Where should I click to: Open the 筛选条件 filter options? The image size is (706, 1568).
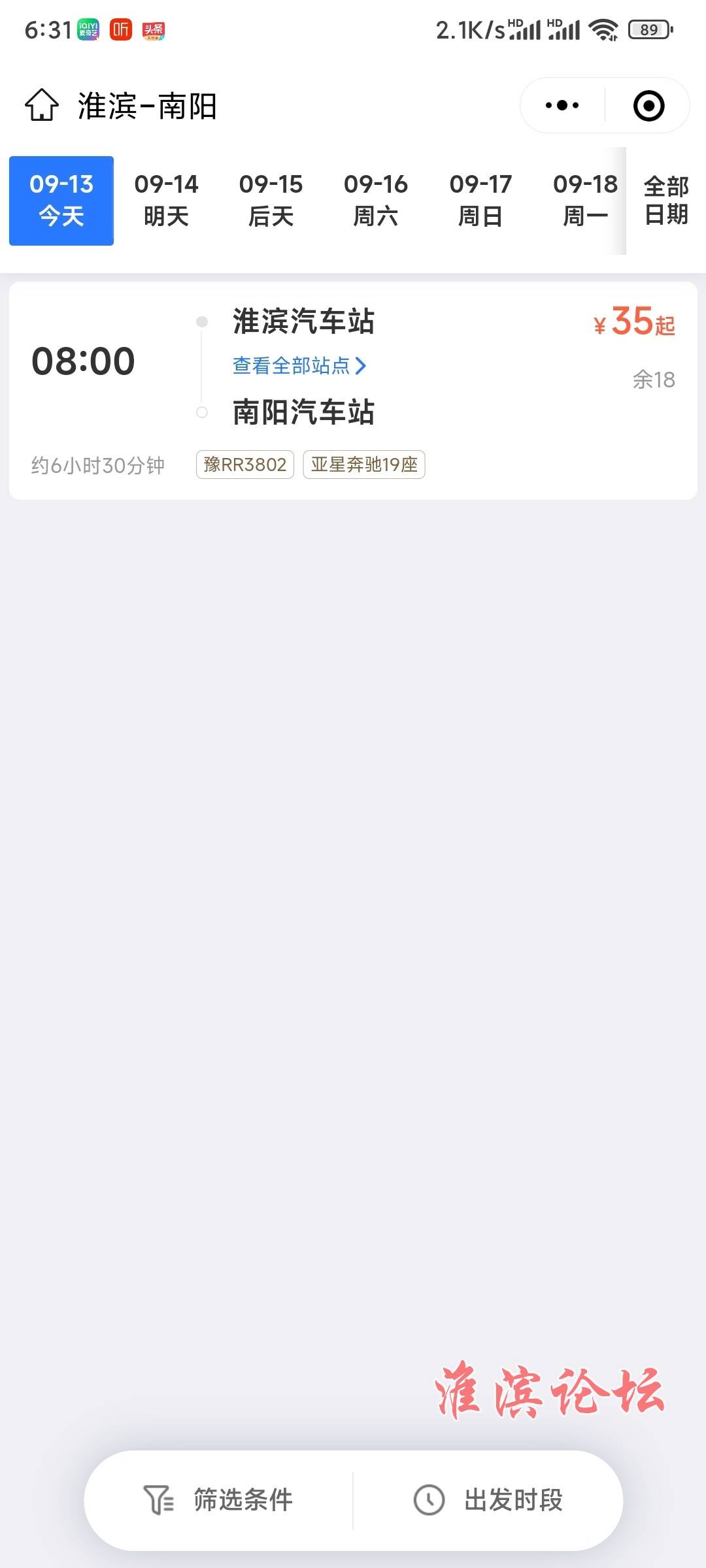click(x=219, y=1500)
